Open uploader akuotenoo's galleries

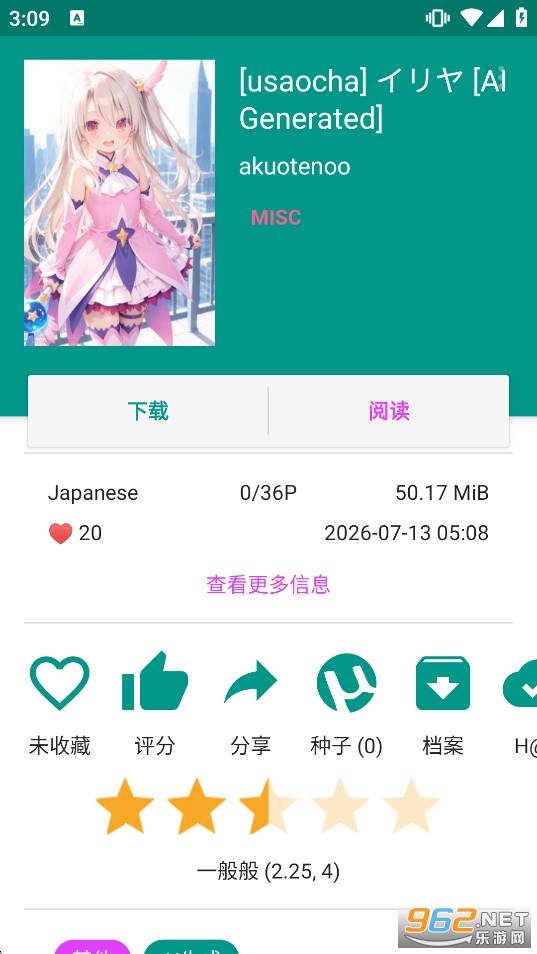(x=294, y=167)
